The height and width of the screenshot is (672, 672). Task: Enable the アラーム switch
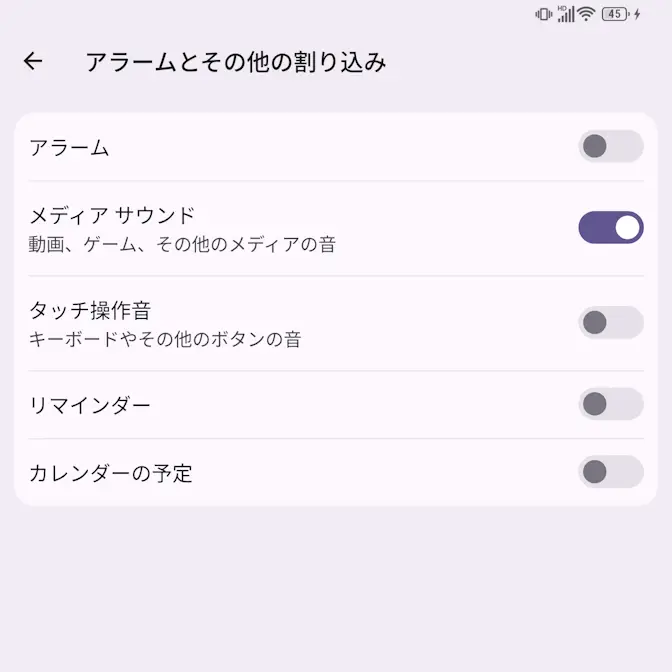610,147
